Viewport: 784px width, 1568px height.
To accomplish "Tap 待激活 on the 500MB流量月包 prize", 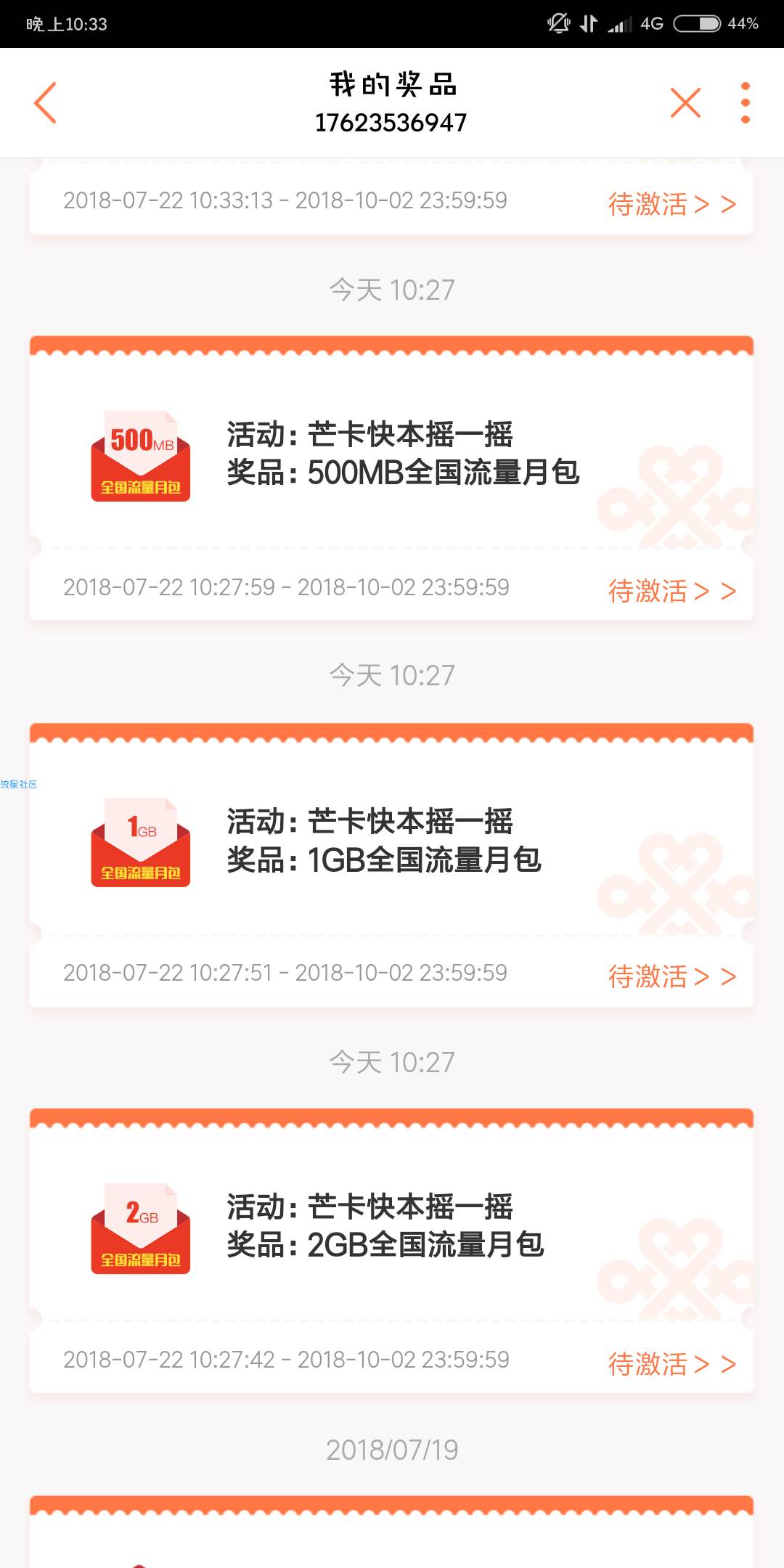I will [672, 591].
